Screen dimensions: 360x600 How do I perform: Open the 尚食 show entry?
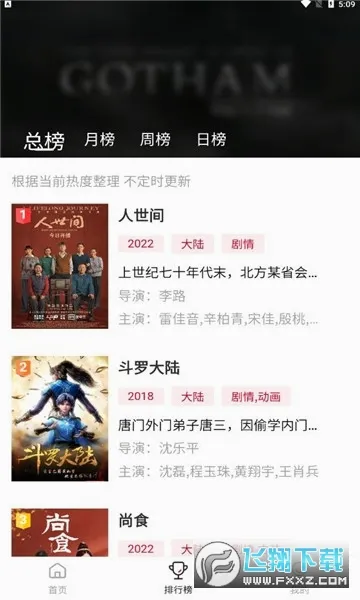(180, 533)
